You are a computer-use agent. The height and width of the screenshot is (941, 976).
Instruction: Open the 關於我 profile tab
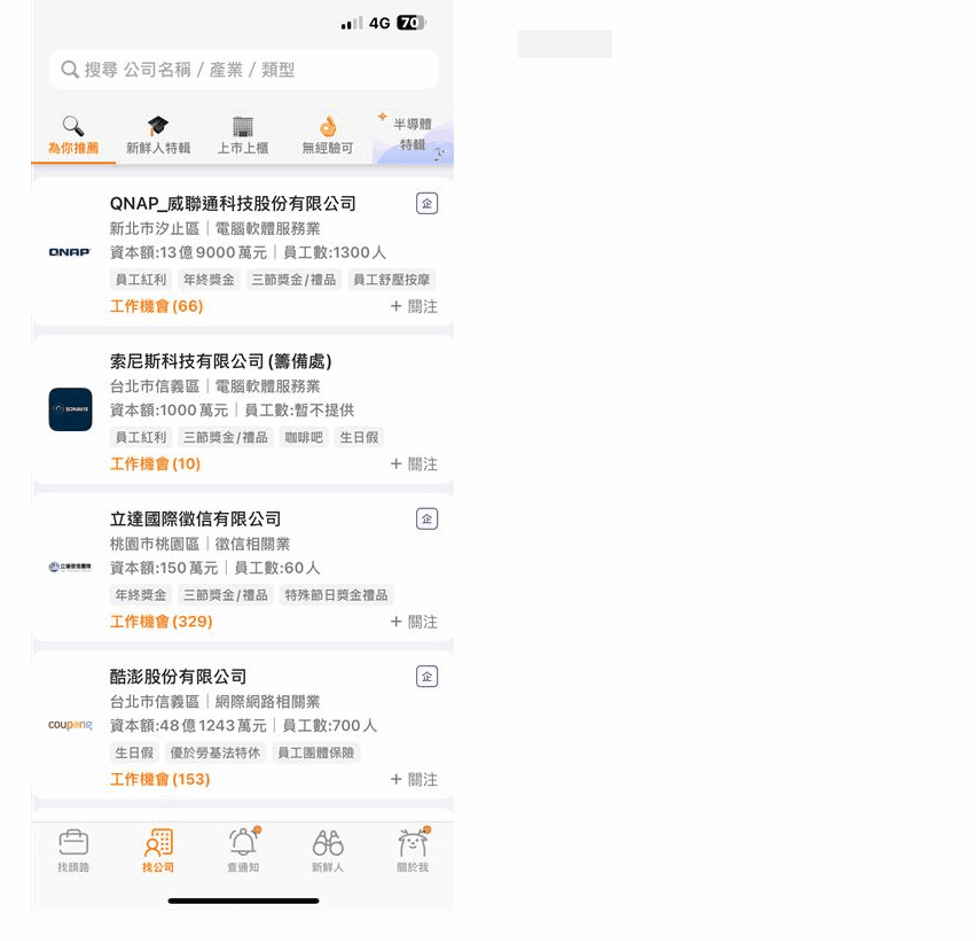412,851
